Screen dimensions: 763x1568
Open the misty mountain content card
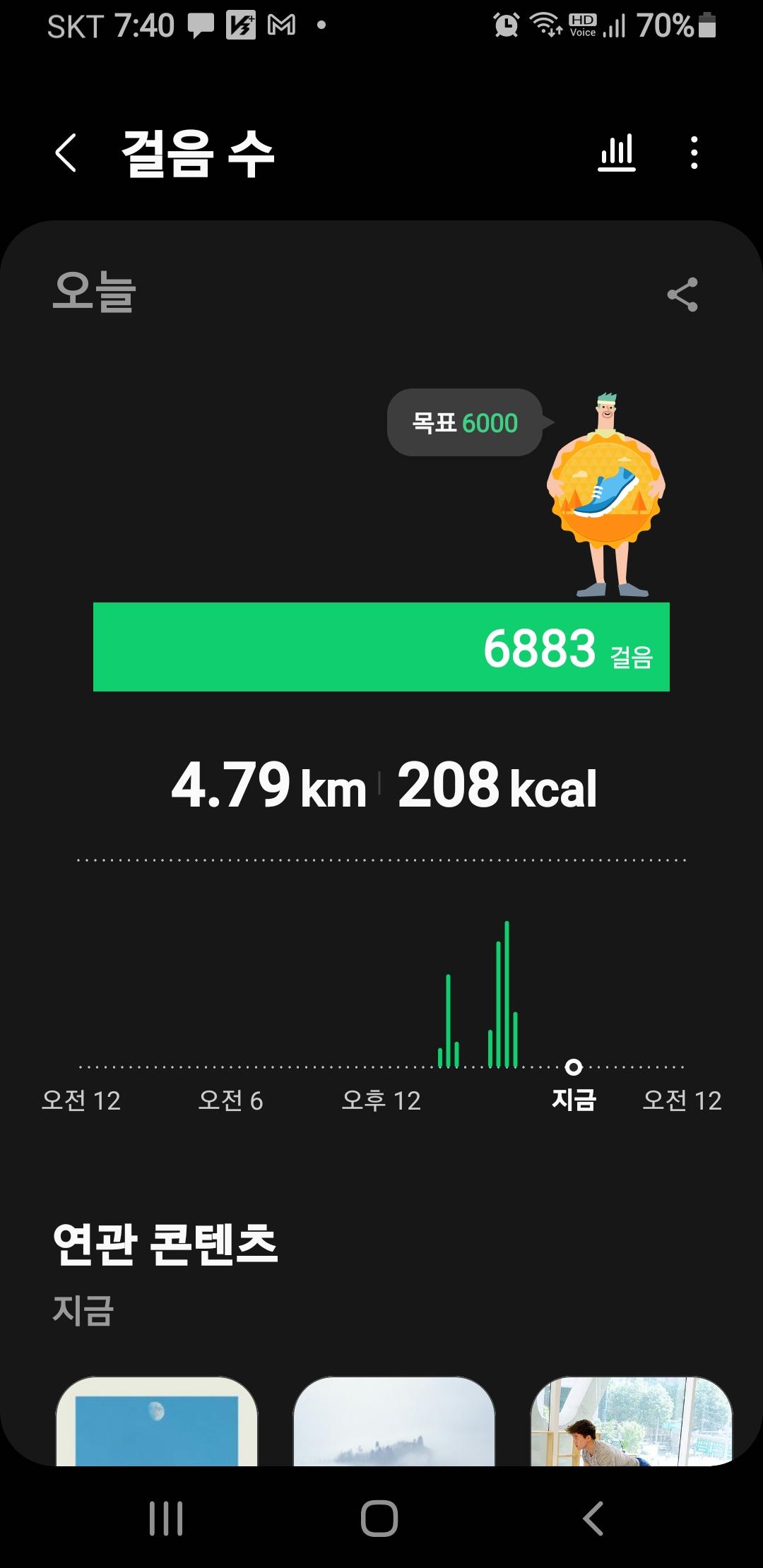point(394,1421)
